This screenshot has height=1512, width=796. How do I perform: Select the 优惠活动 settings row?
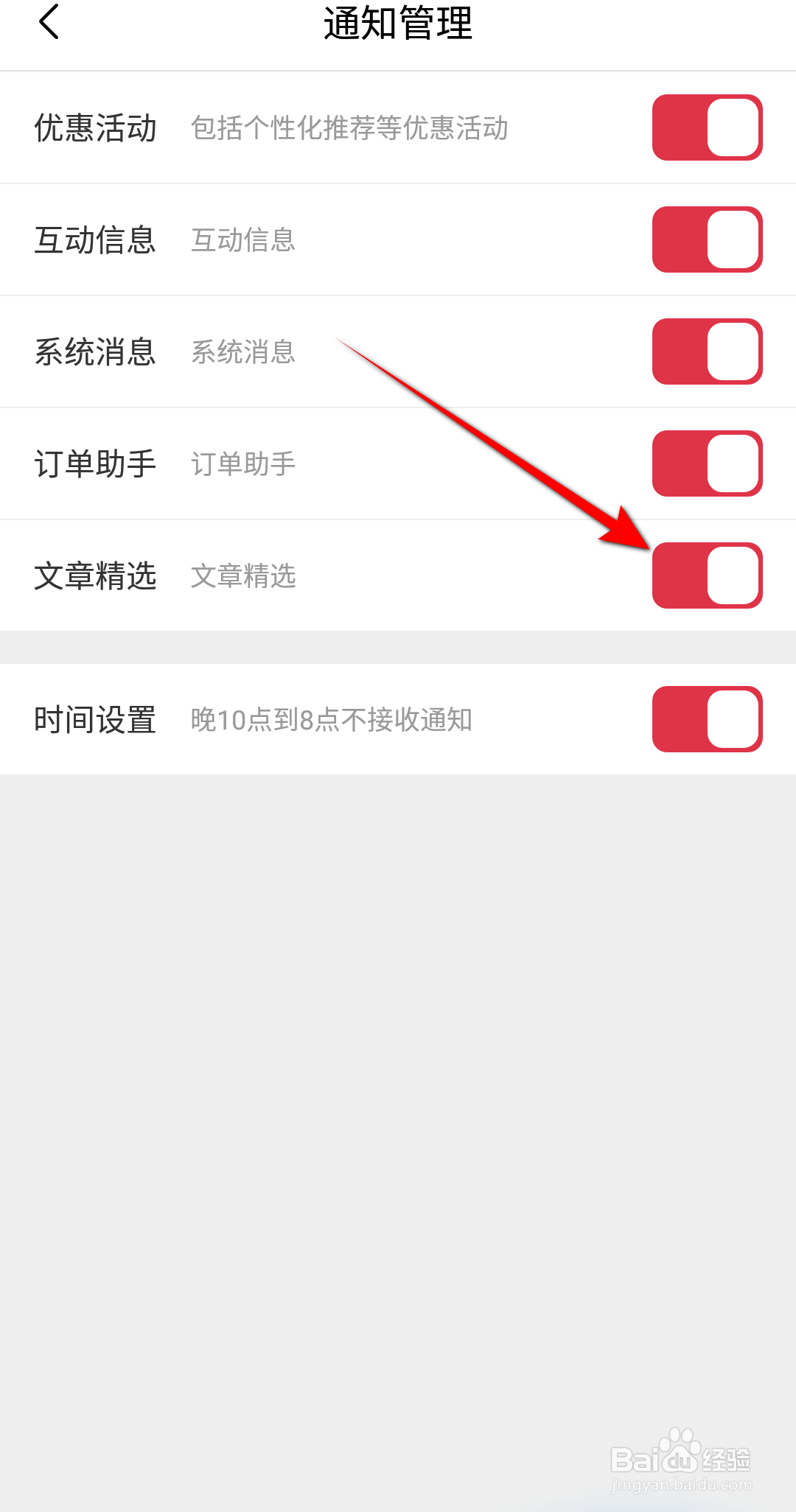coord(295,127)
